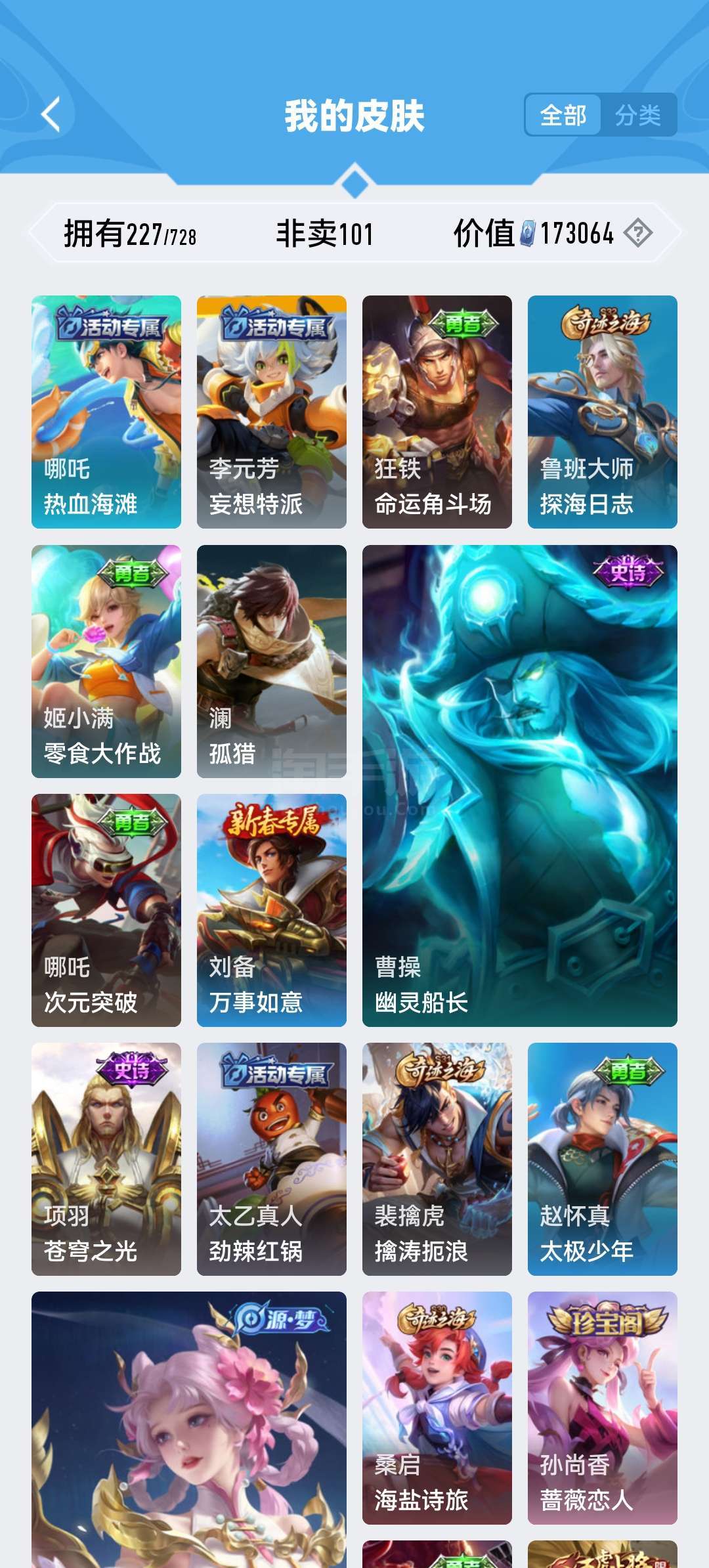Open 鲁班大师 探海日志 skin card
Image resolution: width=709 pixels, height=1568 pixels.
[x=603, y=412]
